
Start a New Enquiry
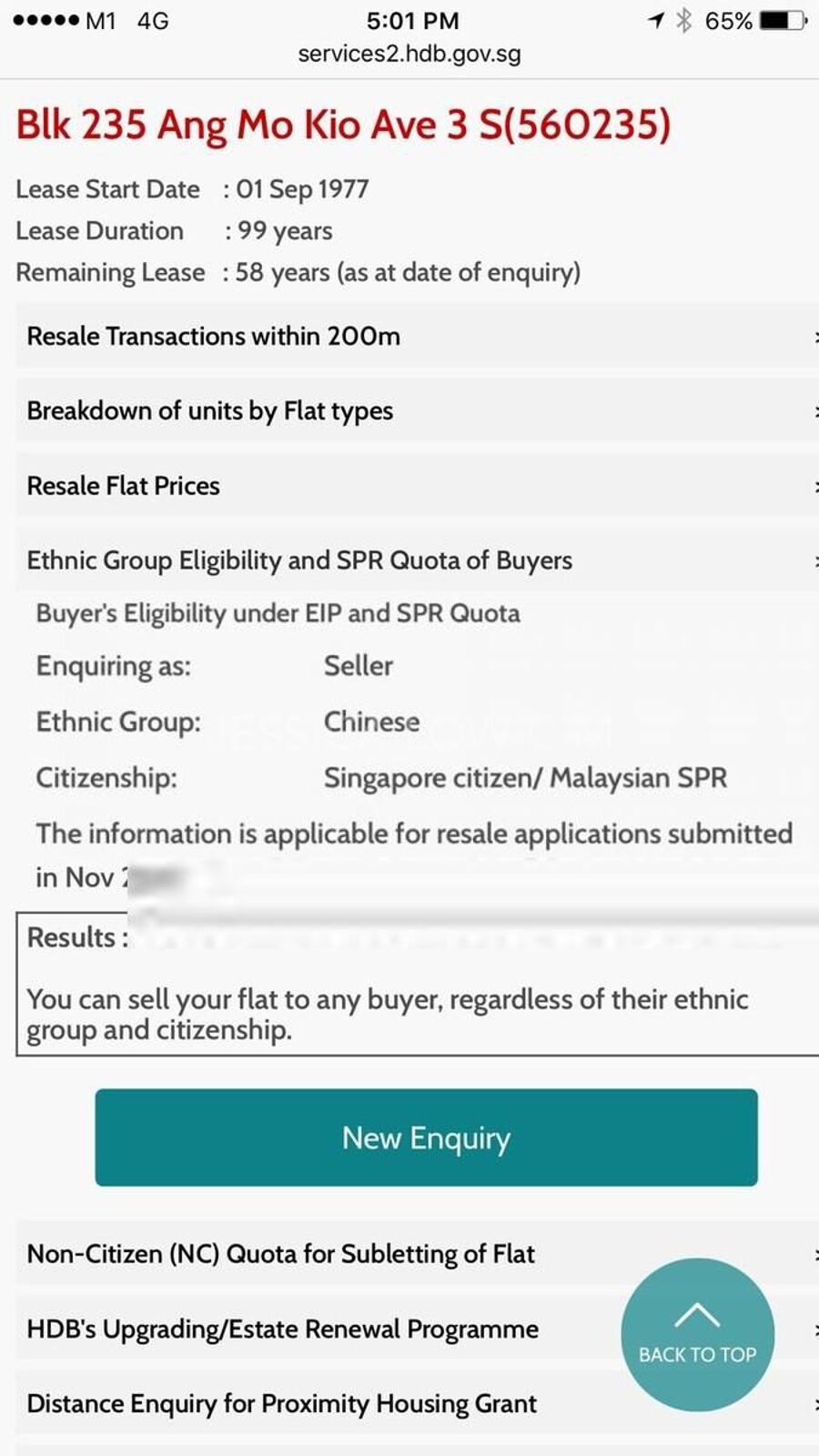point(426,1137)
